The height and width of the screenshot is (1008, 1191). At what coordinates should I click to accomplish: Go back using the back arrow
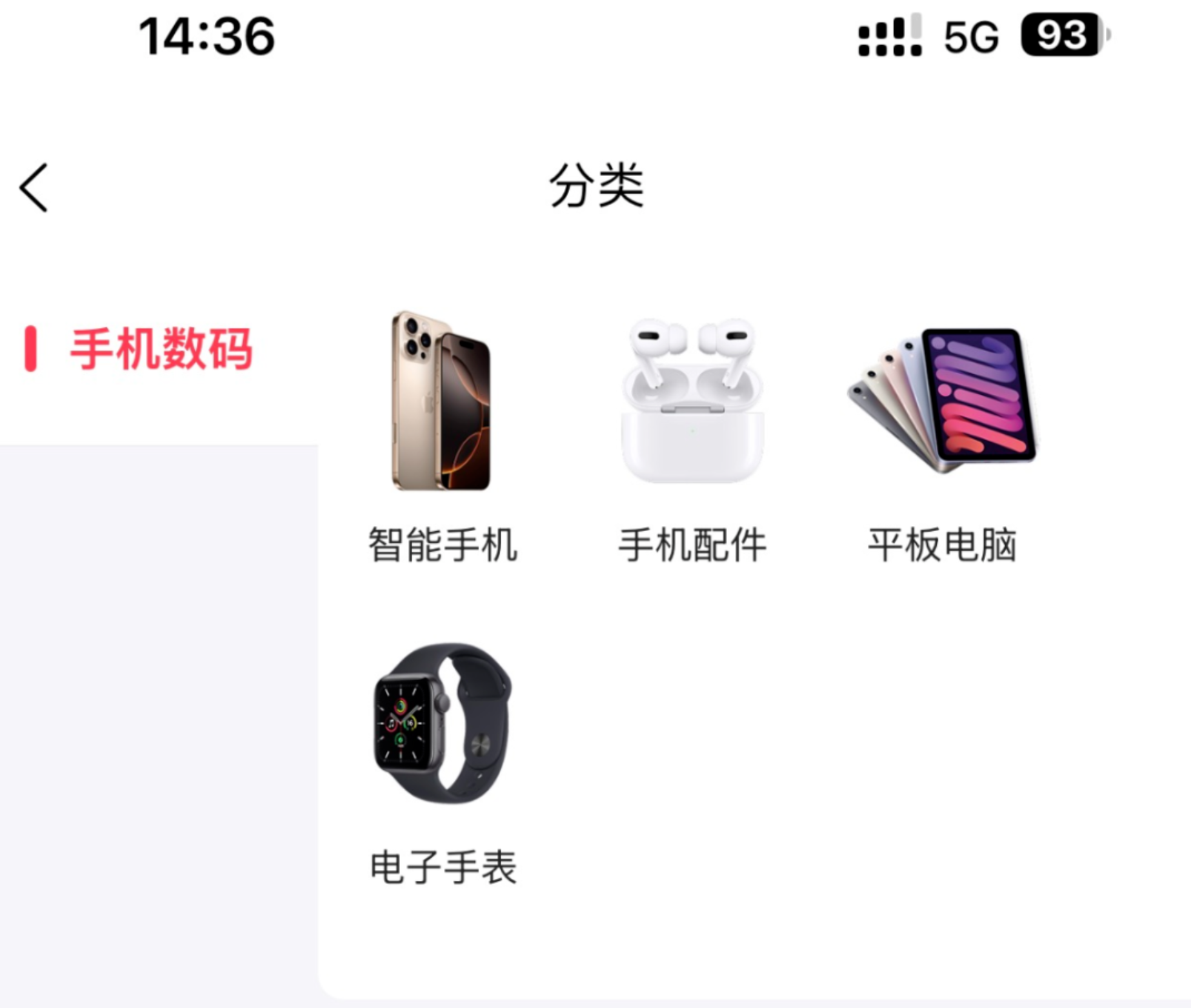pos(34,187)
